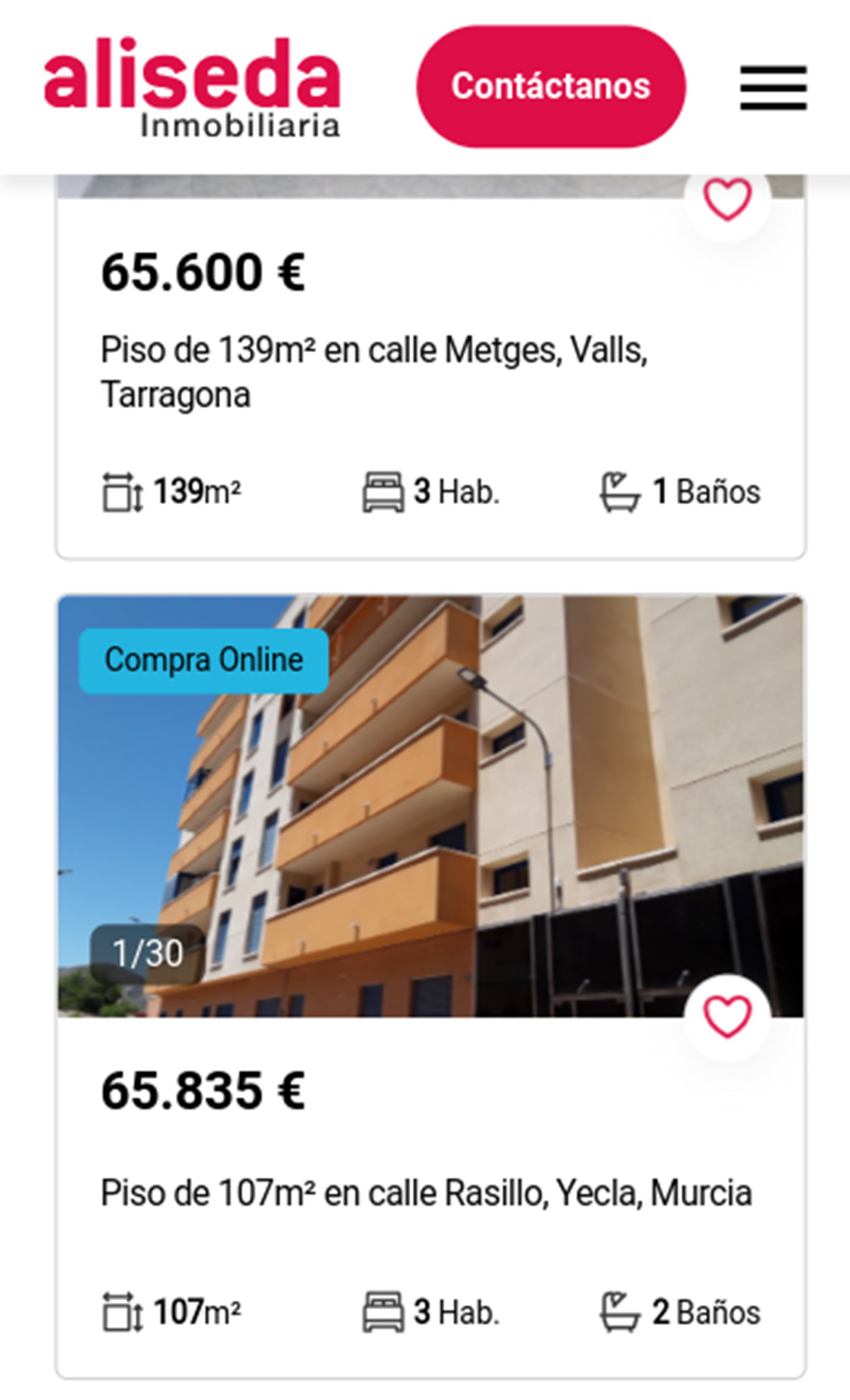Open the hamburger menu

pos(773,88)
